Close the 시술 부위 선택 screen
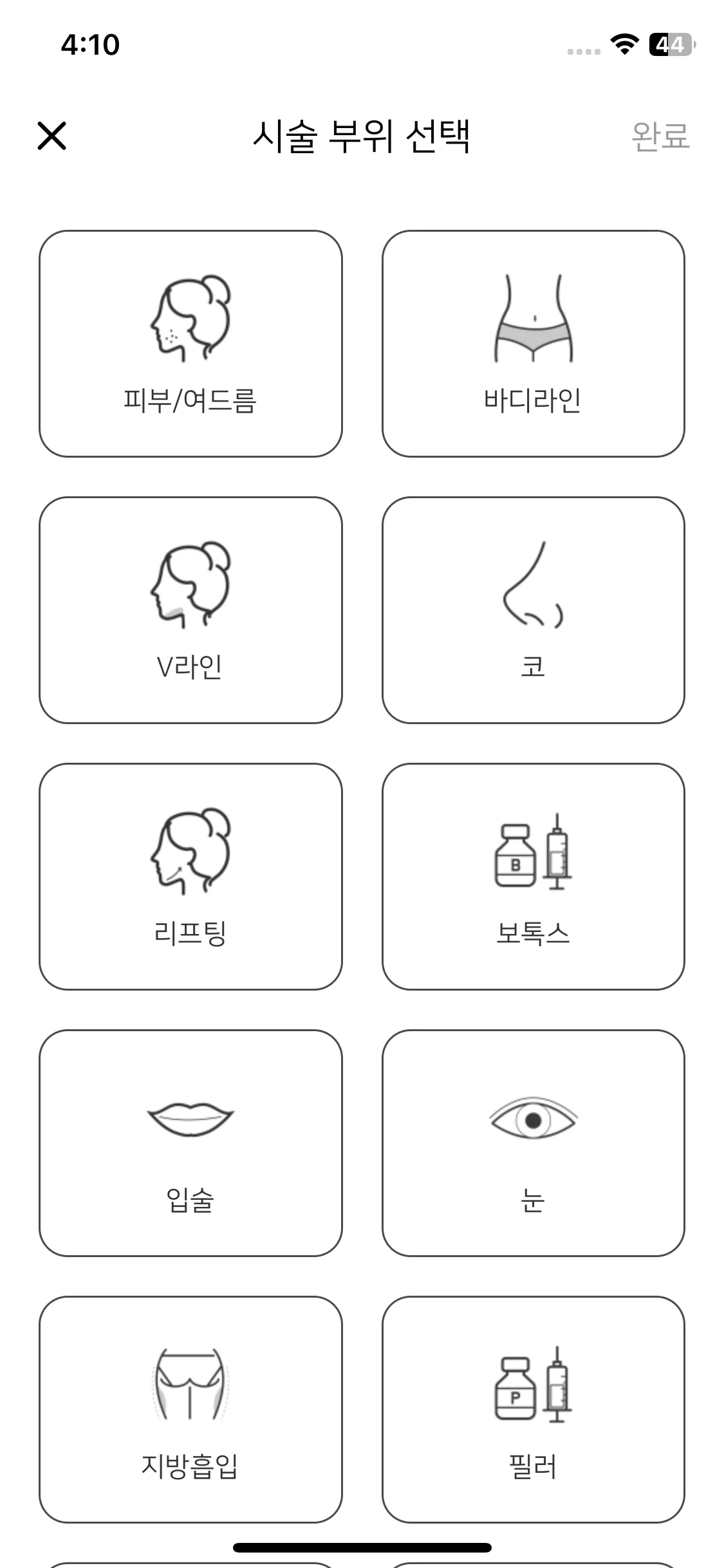The width and height of the screenshot is (724, 1568). click(x=51, y=136)
